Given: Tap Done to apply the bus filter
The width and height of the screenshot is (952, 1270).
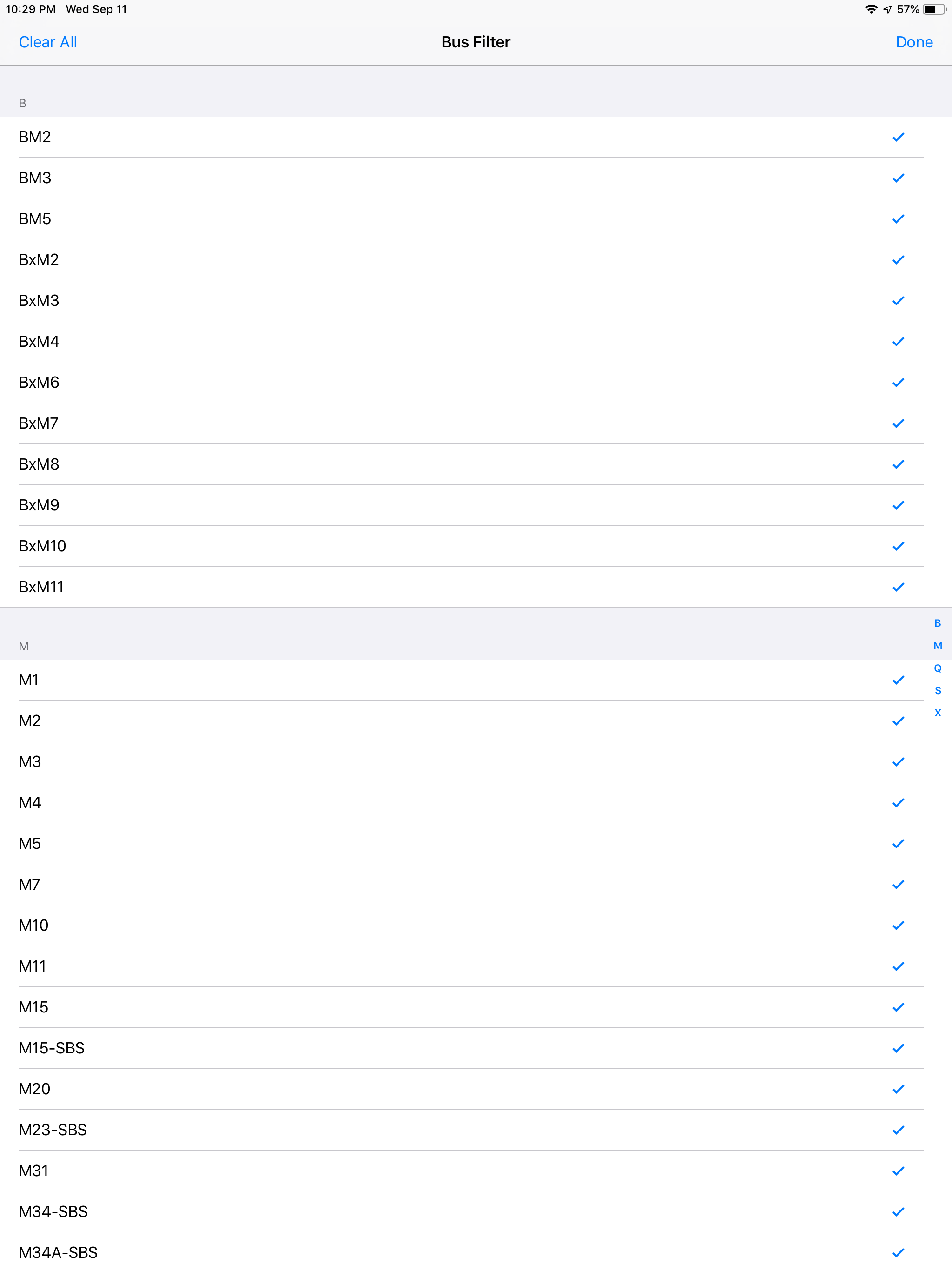Looking at the screenshot, I should pyautogui.click(x=913, y=42).
